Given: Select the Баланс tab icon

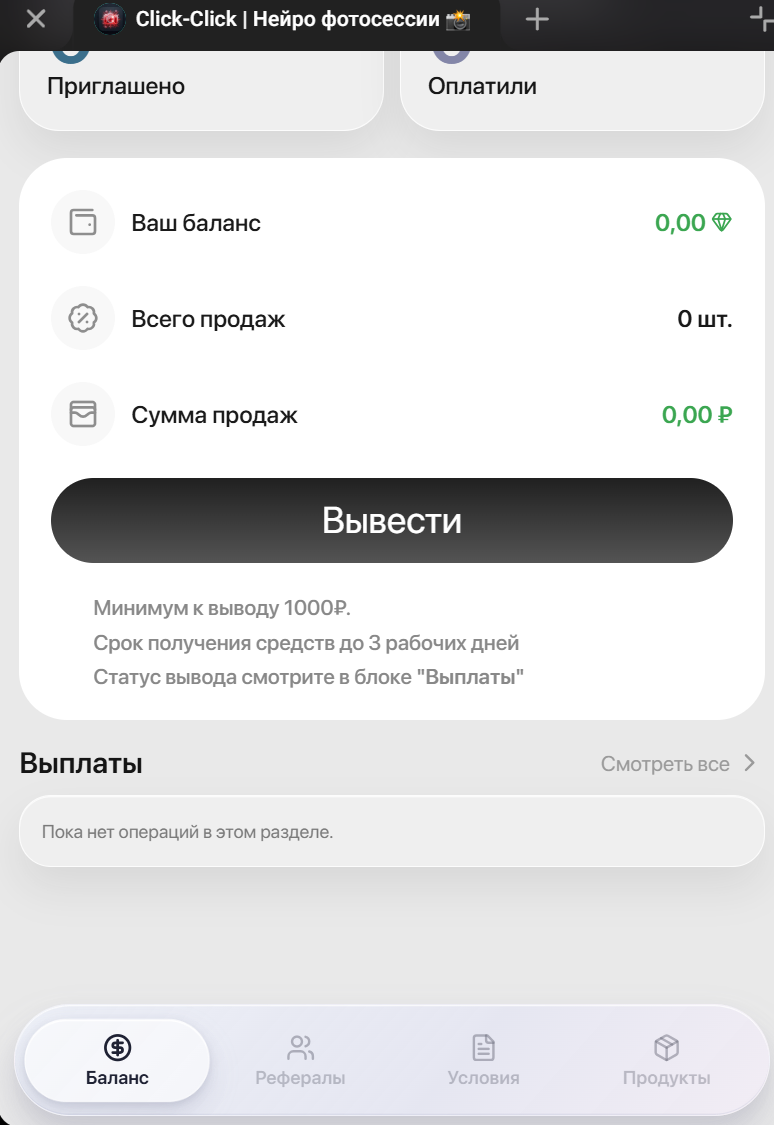Looking at the screenshot, I should tap(117, 1048).
